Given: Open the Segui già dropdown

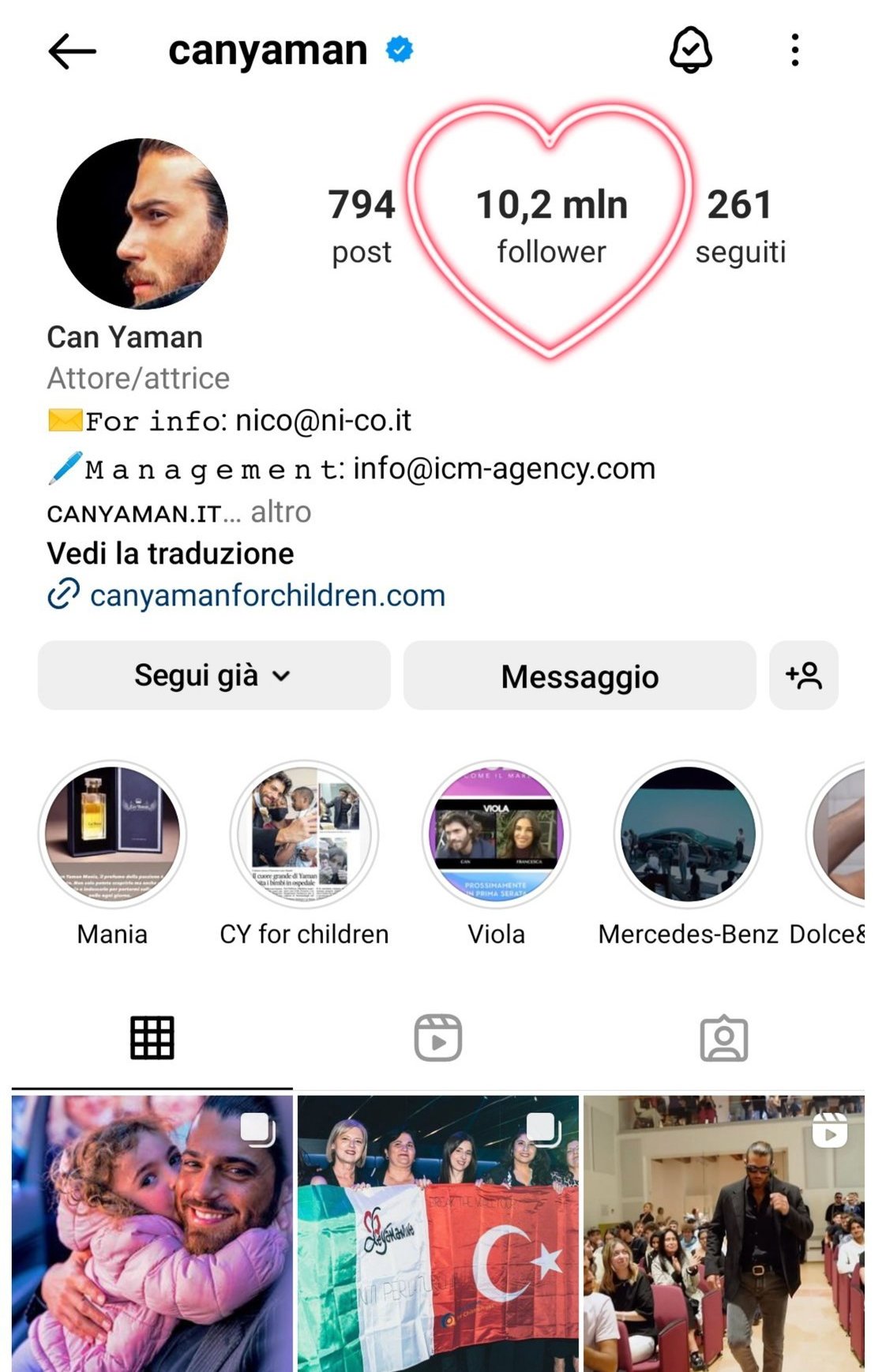Looking at the screenshot, I should [x=214, y=676].
